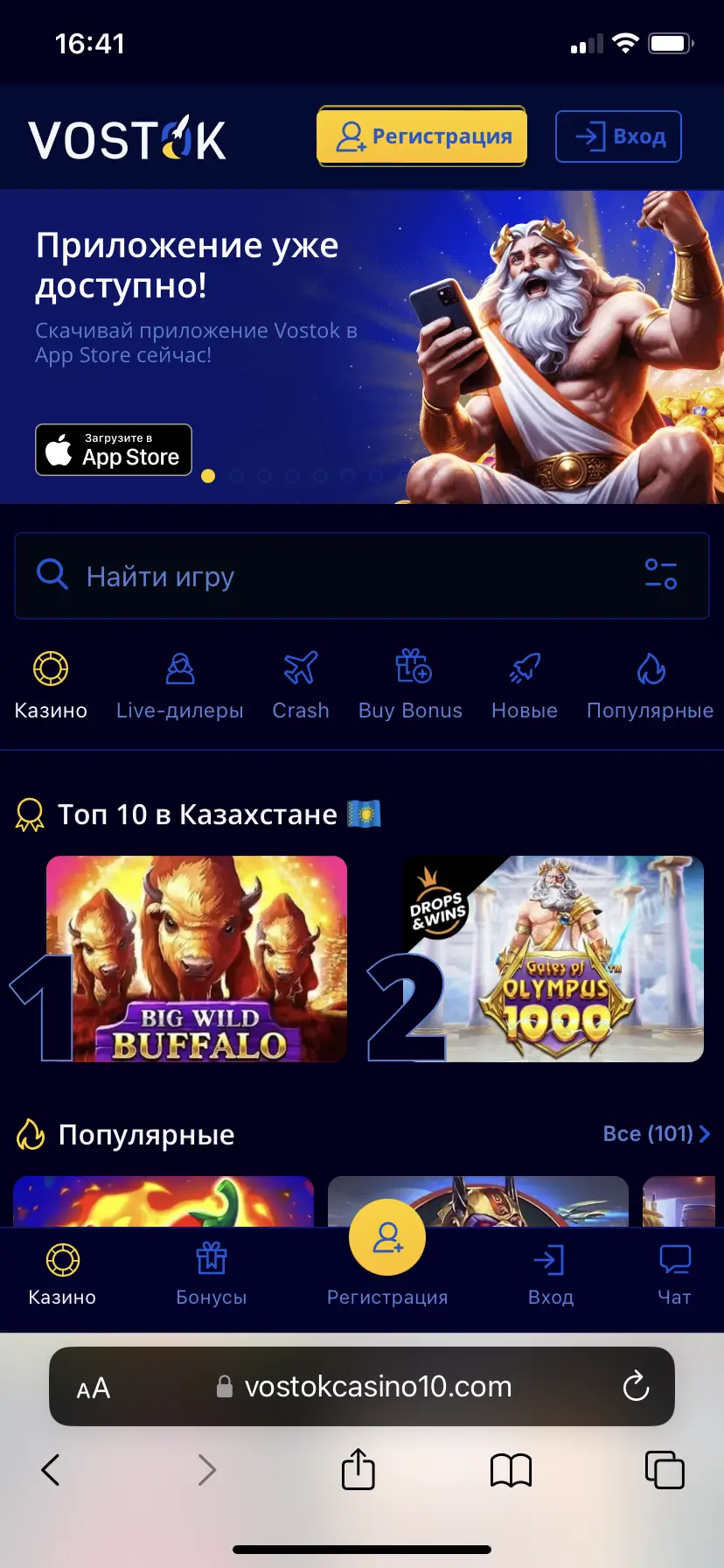Tap the round Регистрация button in bottom bar

[x=386, y=1239]
